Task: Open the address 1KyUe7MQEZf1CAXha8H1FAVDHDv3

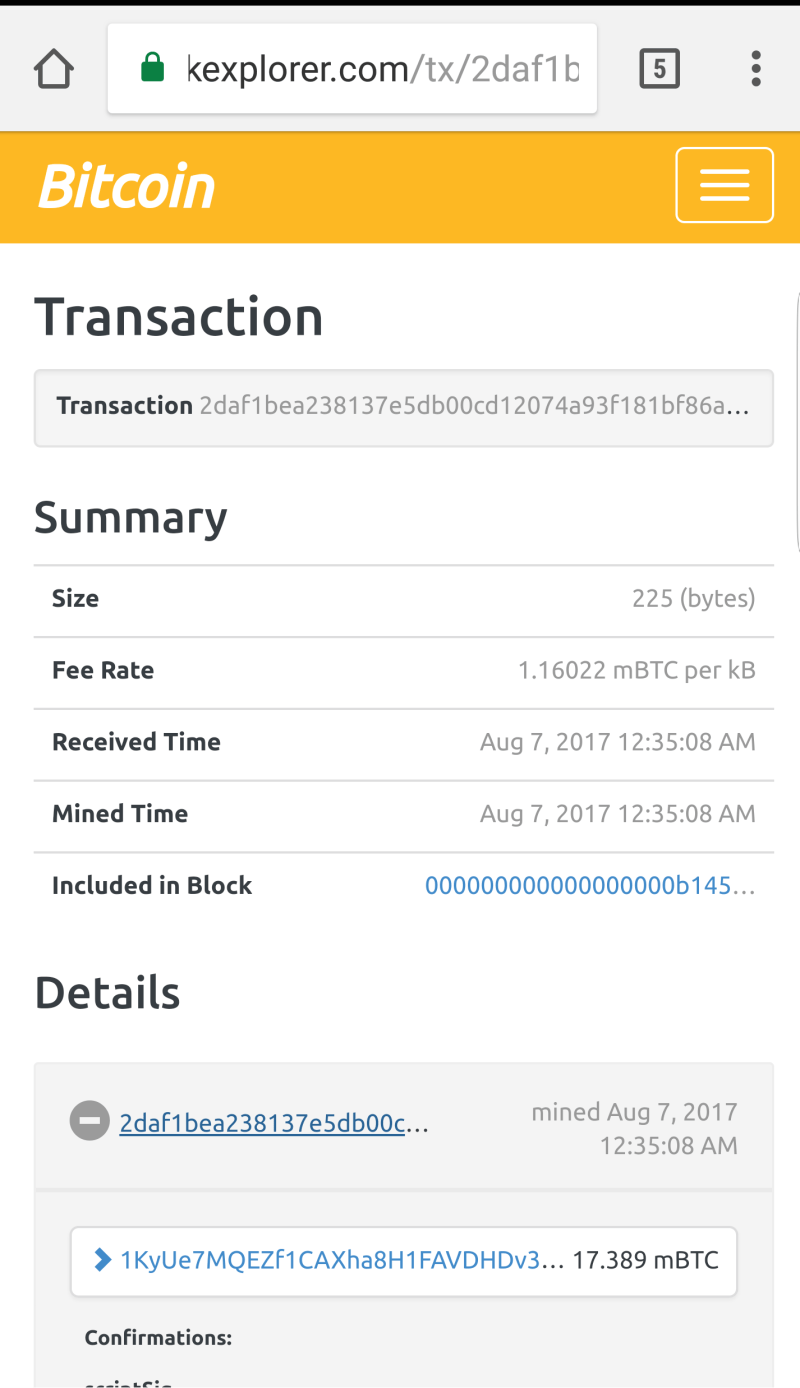Action: (330, 1260)
